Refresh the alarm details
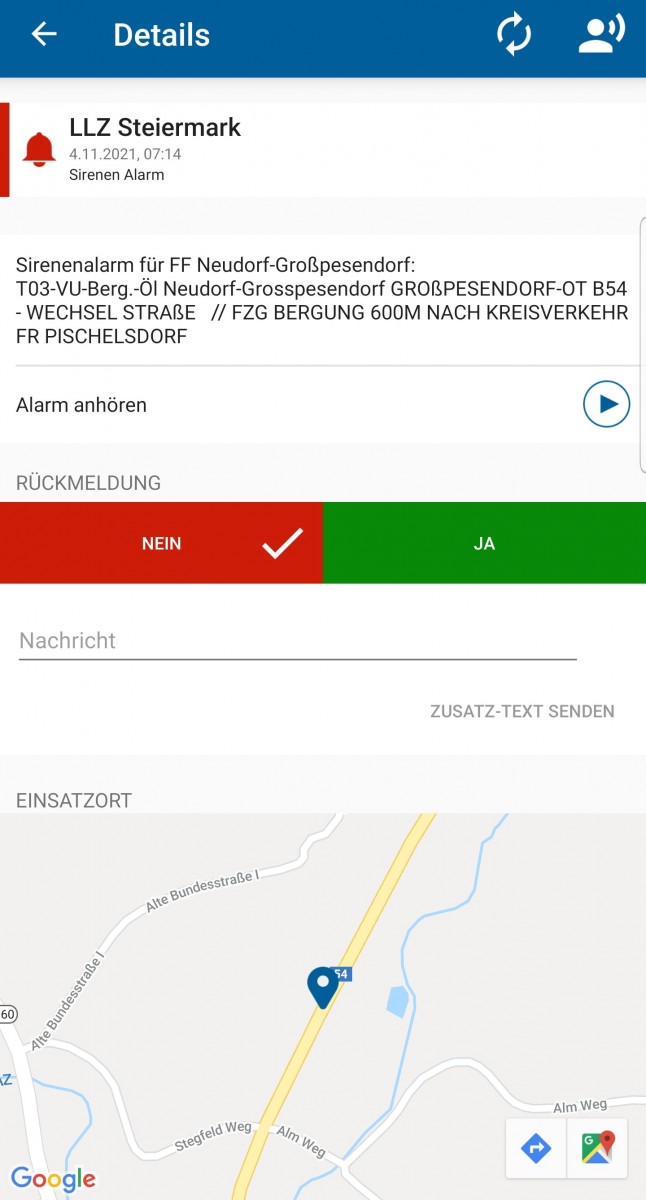Screen dimensions: 646x1200 tap(514, 35)
